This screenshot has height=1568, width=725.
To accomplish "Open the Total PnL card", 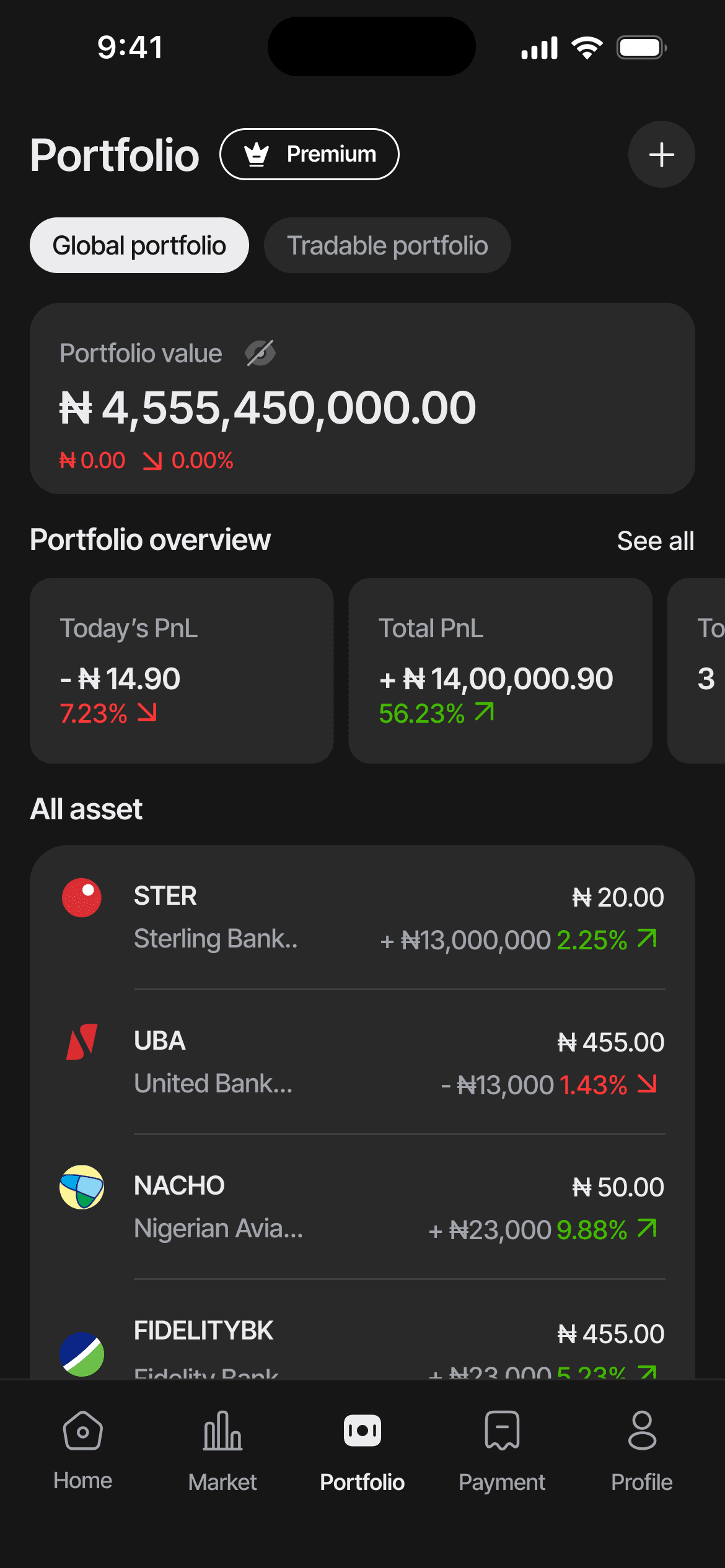I will click(x=500, y=670).
